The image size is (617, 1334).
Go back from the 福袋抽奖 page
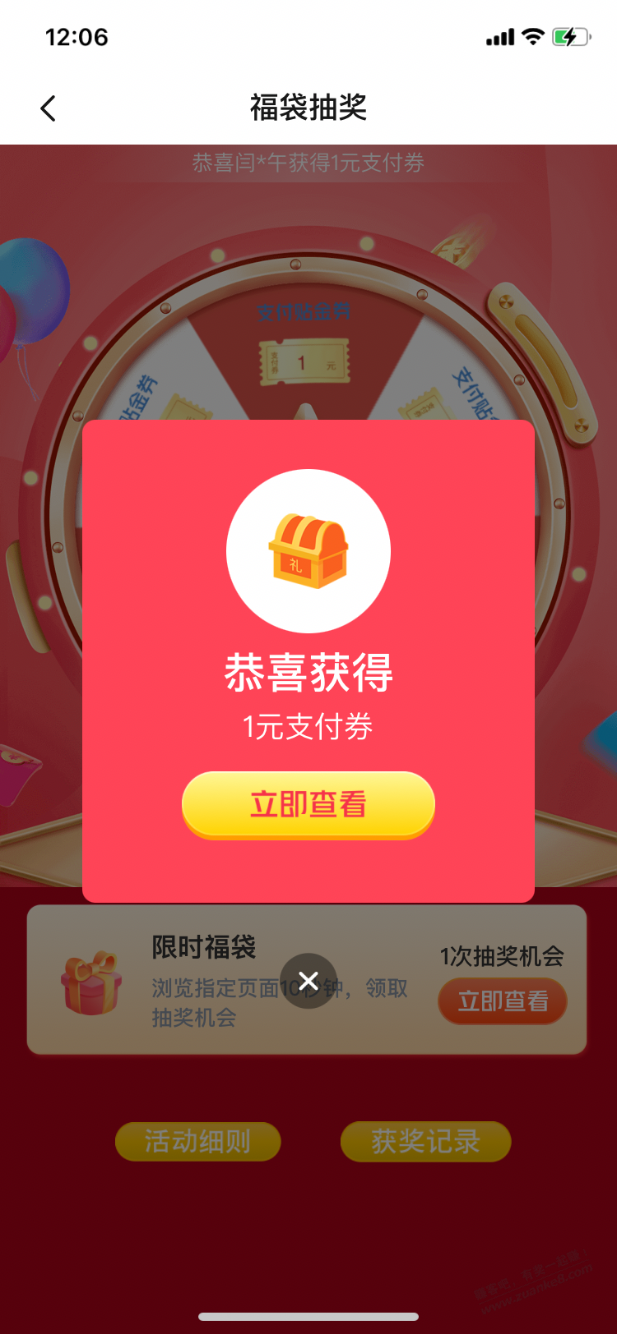tap(48, 108)
